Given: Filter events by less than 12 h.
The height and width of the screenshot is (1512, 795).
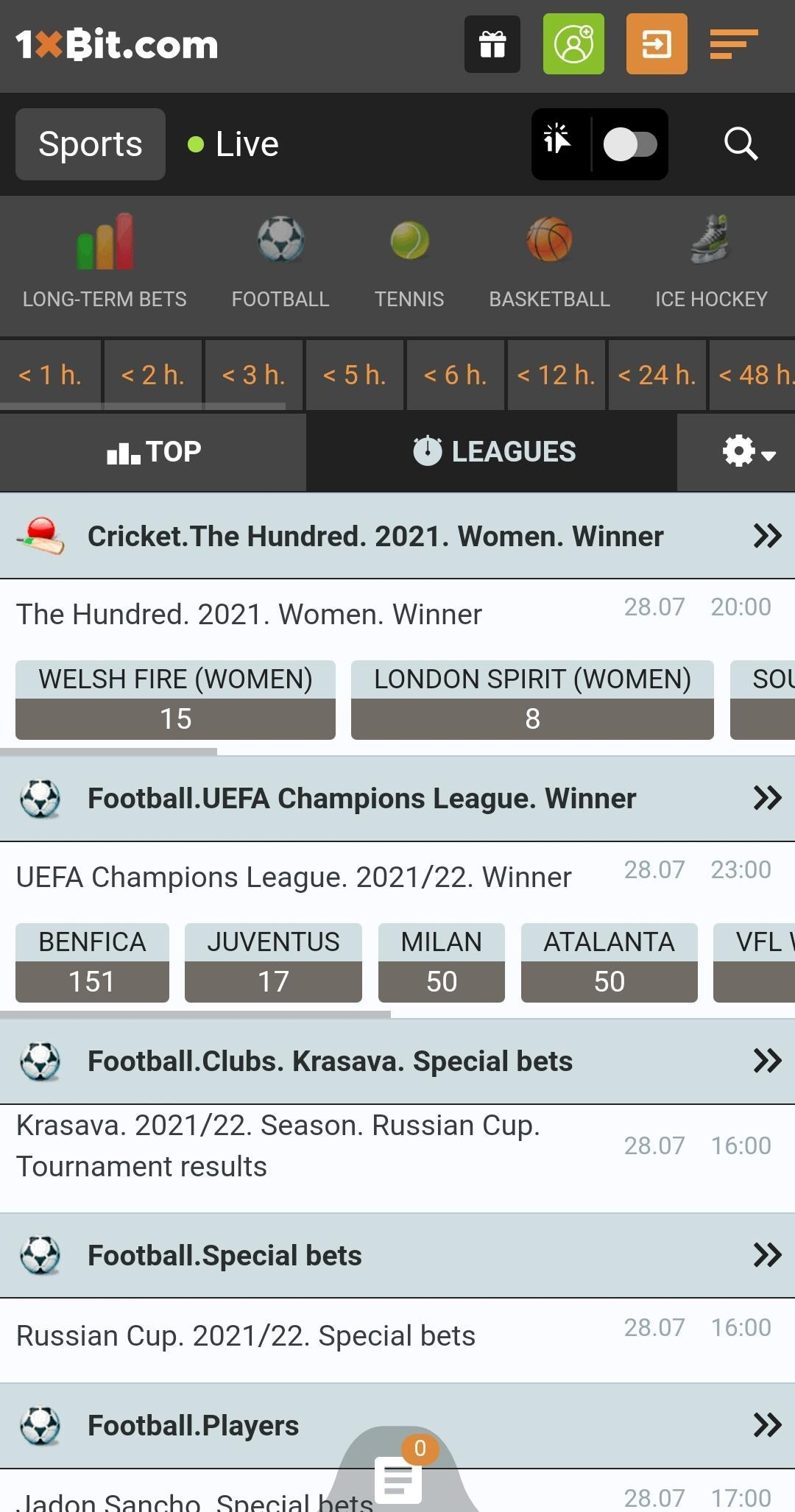Looking at the screenshot, I should click(556, 375).
